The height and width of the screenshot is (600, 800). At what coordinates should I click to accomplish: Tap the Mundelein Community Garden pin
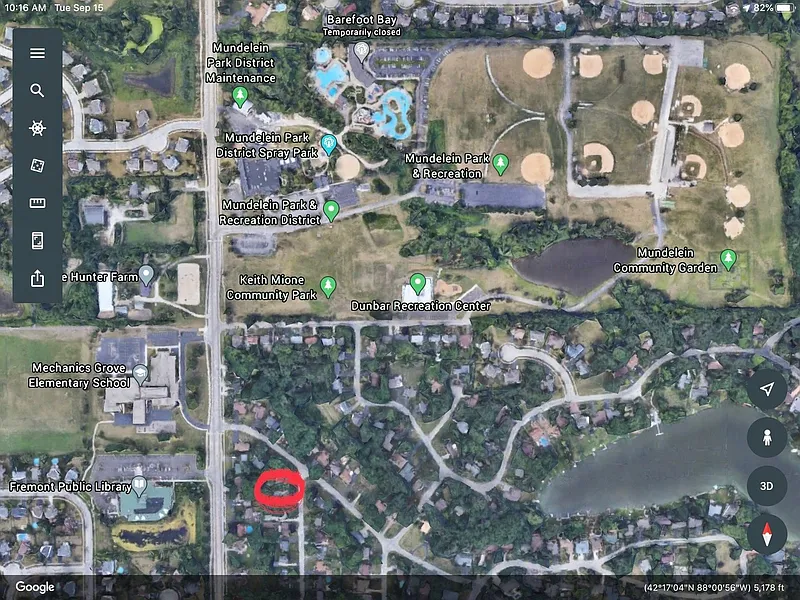click(729, 259)
